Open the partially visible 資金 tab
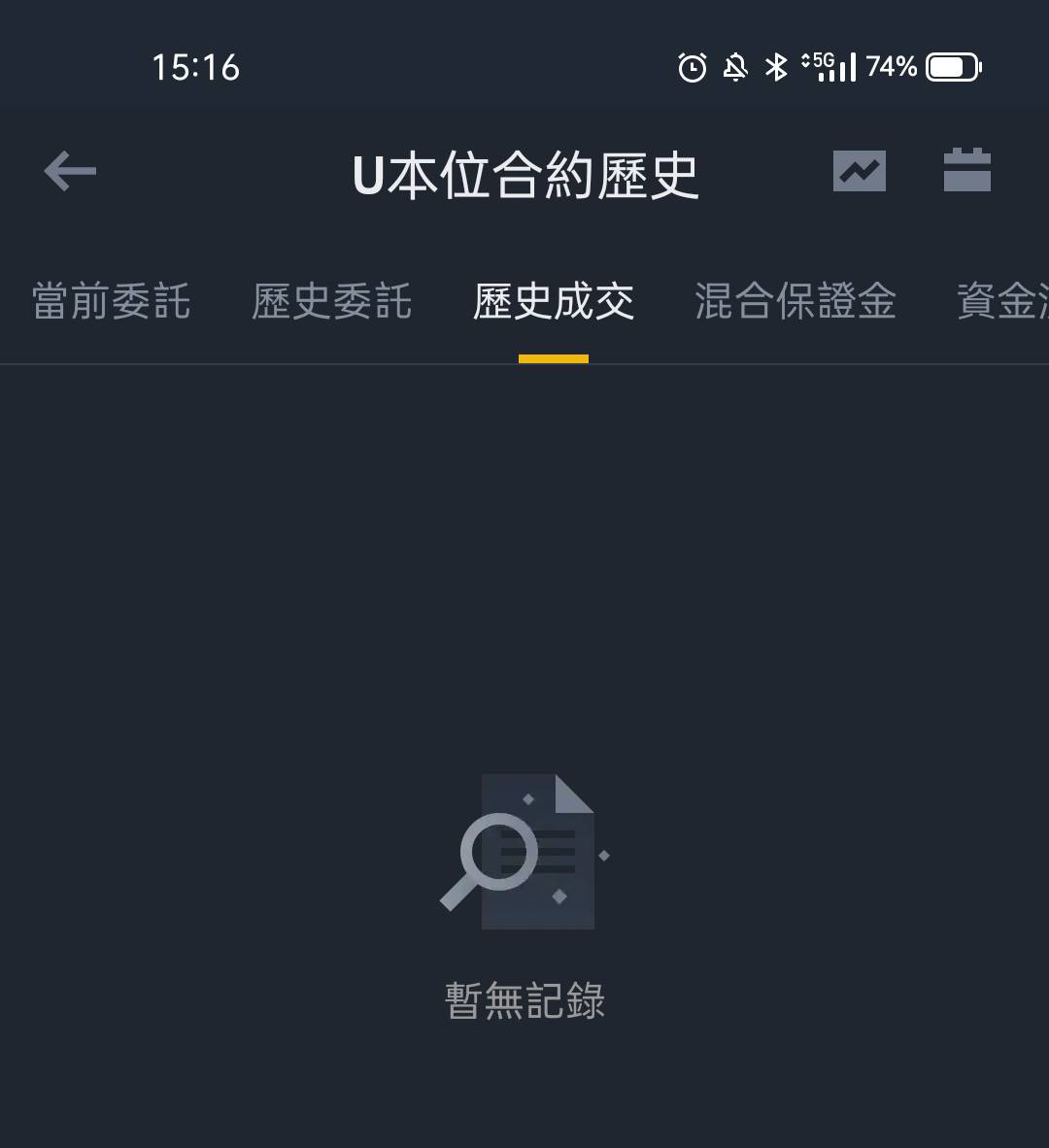The image size is (1049, 1148). (x=1002, y=301)
